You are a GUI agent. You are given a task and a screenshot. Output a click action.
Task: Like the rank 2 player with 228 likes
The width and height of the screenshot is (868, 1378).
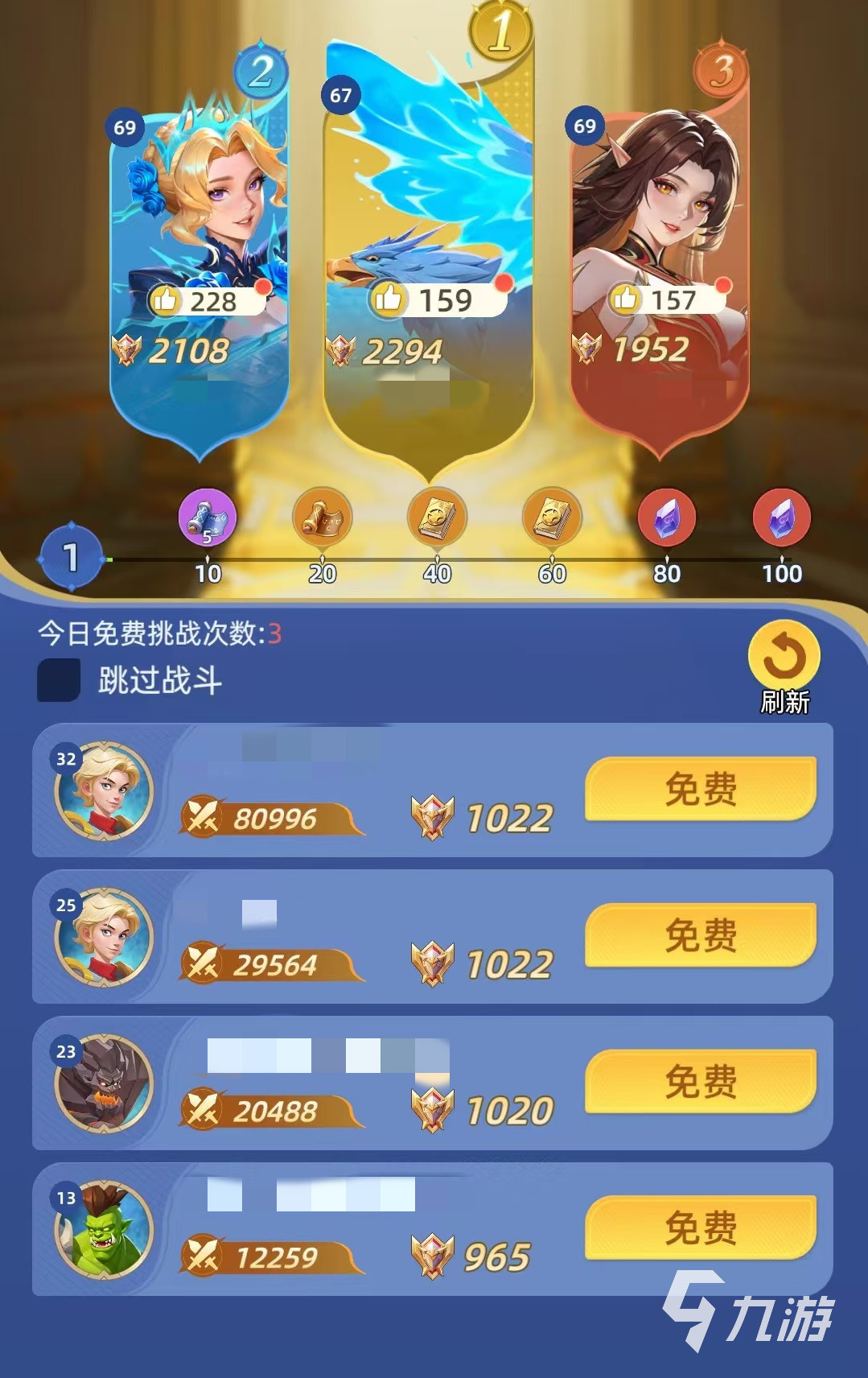(x=166, y=300)
